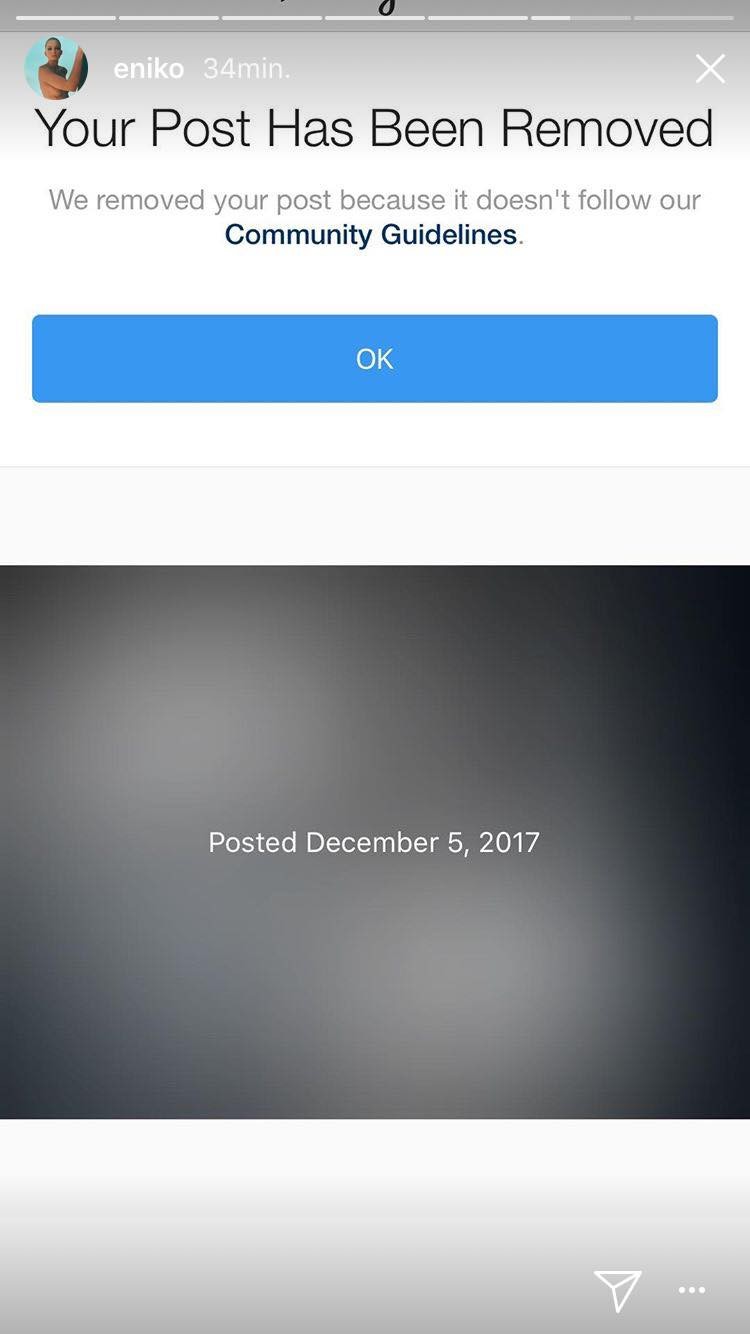Open eniko's profile picture
This screenshot has width=750, height=1334.
tap(56, 68)
